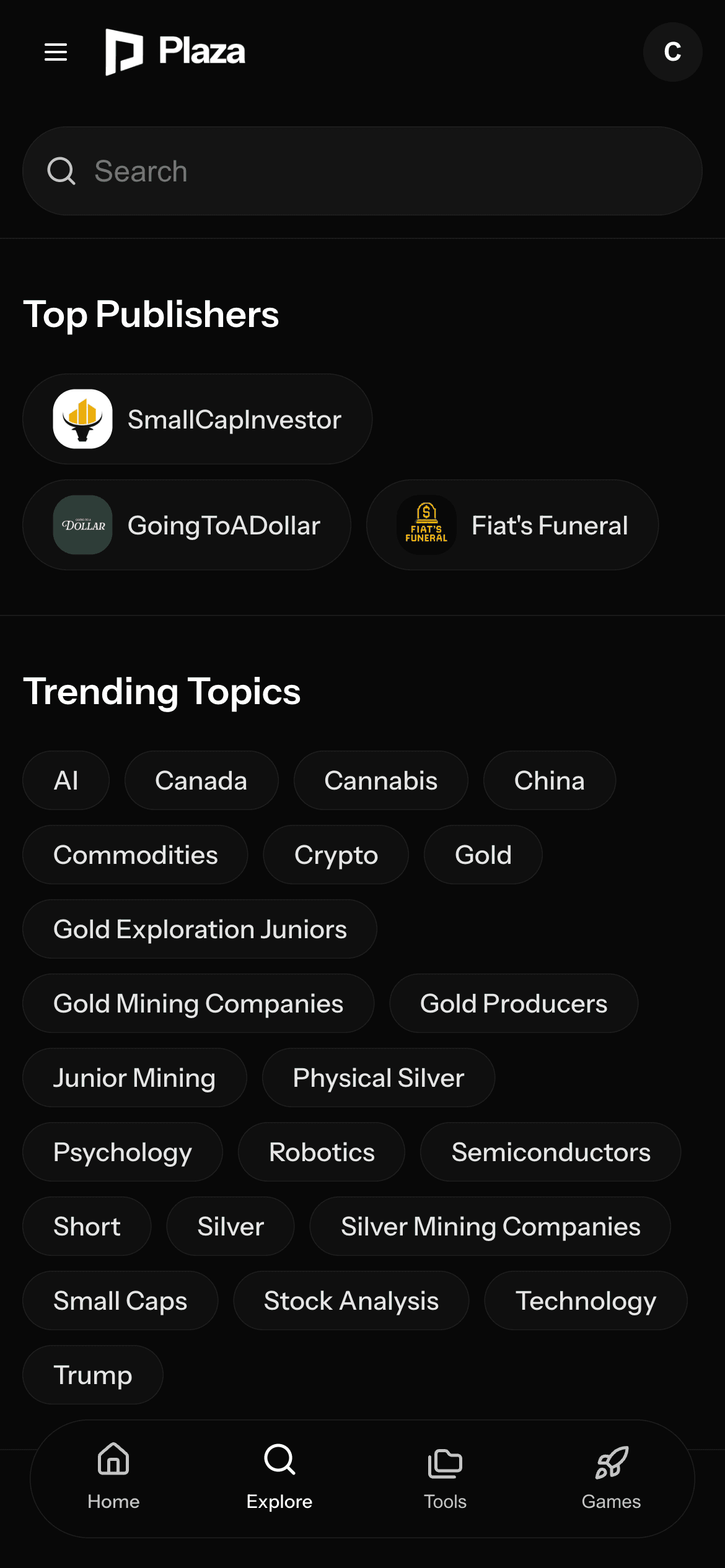Select the AI topic chip
Image resolution: width=725 pixels, height=1568 pixels.
pyautogui.click(x=66, y=780)
